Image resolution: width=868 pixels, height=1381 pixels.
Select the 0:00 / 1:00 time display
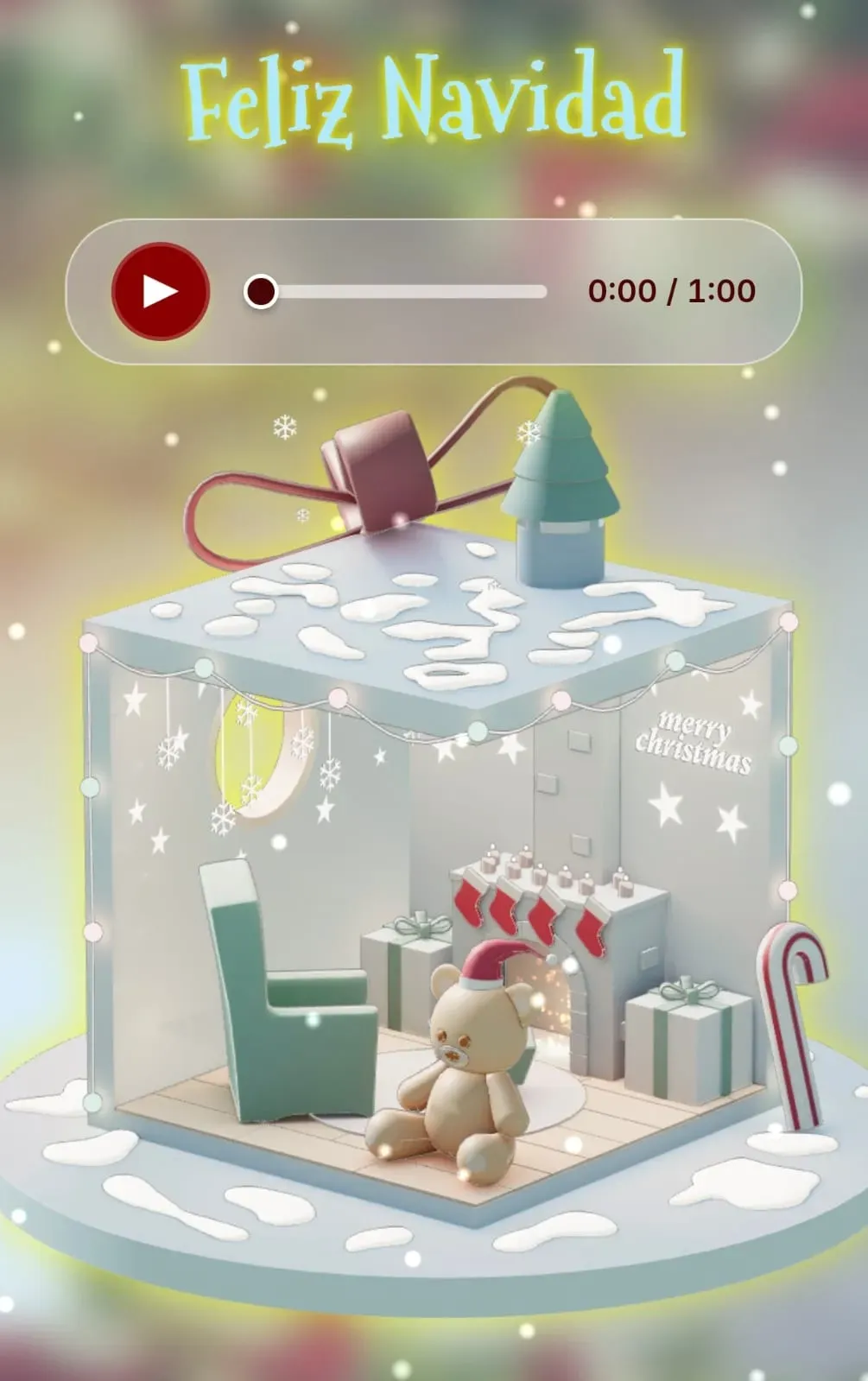[x=672, y=292]
